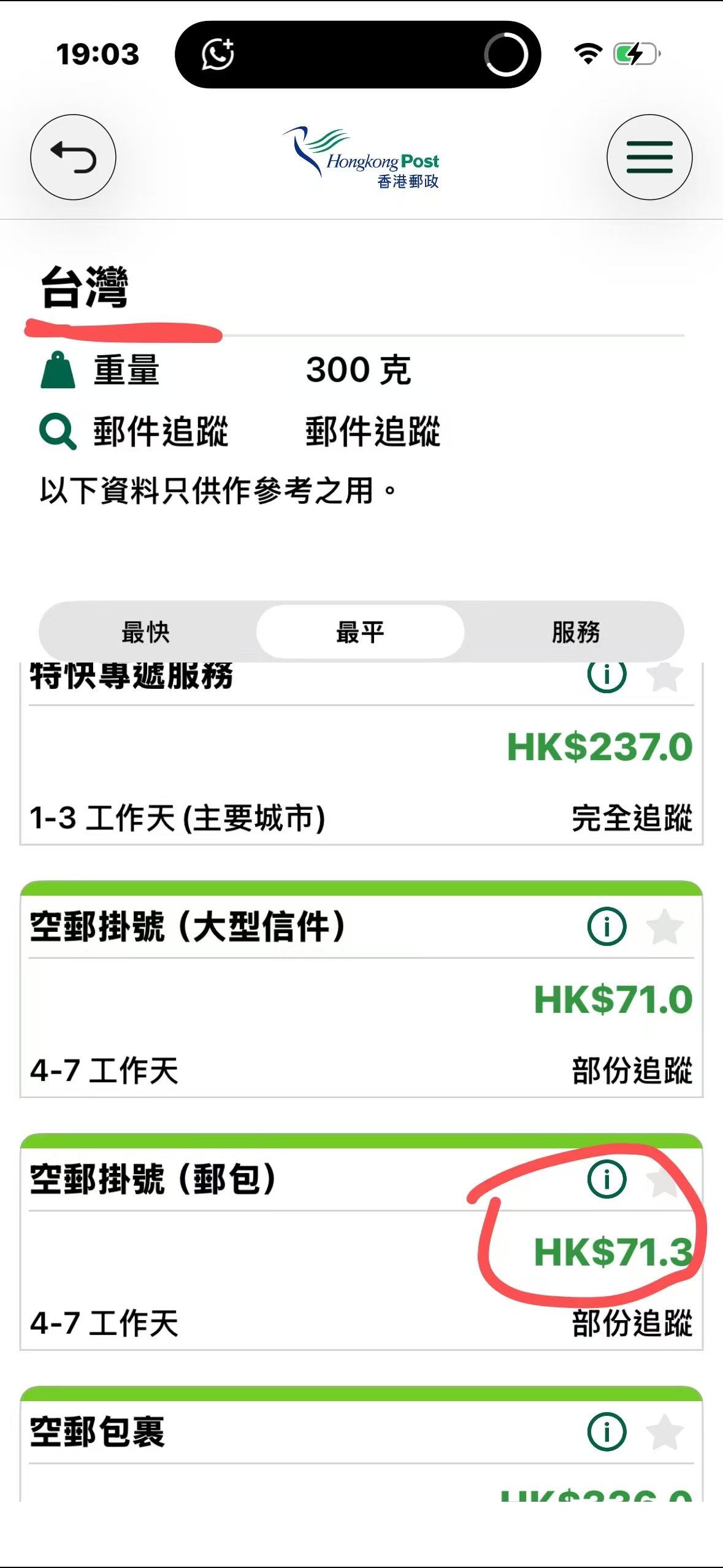Open info for 空郵掛號 (大型信件)

coord(606,926)
